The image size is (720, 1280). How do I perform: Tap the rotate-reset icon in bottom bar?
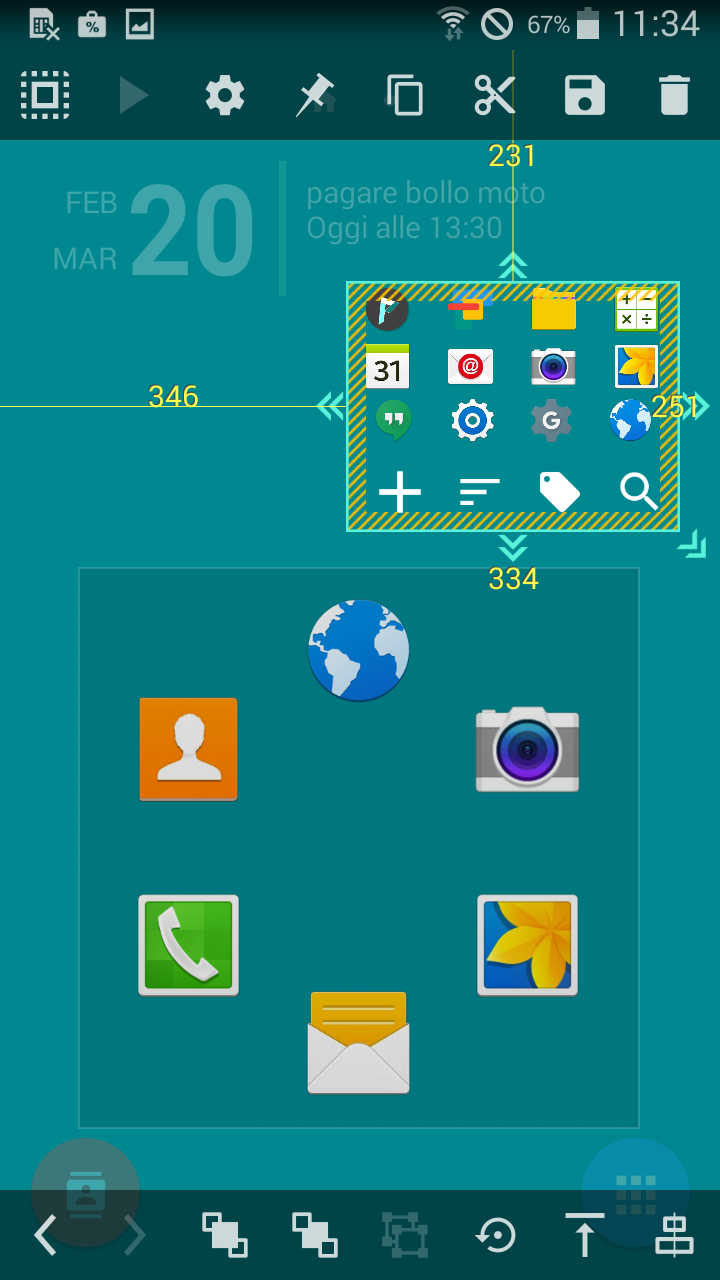495,1236
